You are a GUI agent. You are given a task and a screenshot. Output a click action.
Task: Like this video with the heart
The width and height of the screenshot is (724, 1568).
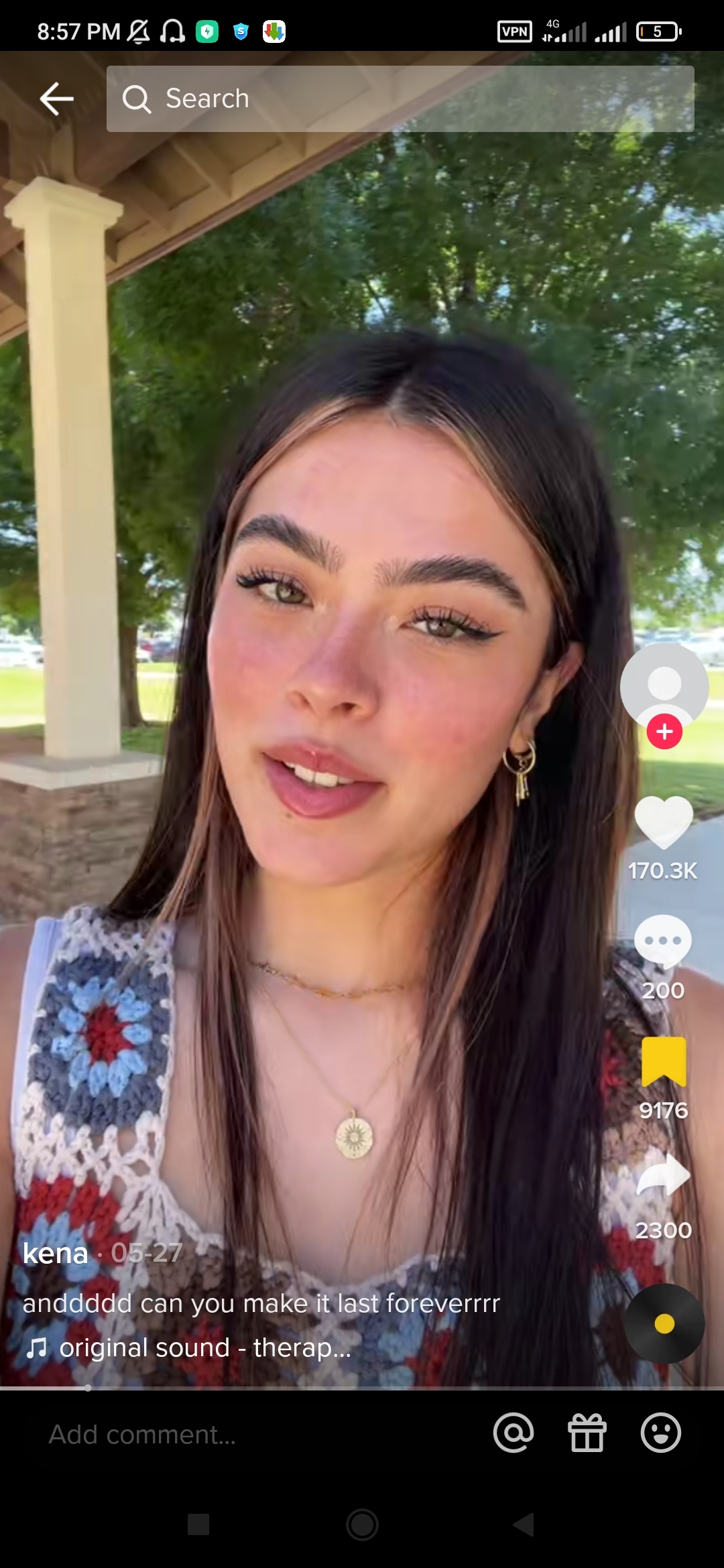click(664, 823)
